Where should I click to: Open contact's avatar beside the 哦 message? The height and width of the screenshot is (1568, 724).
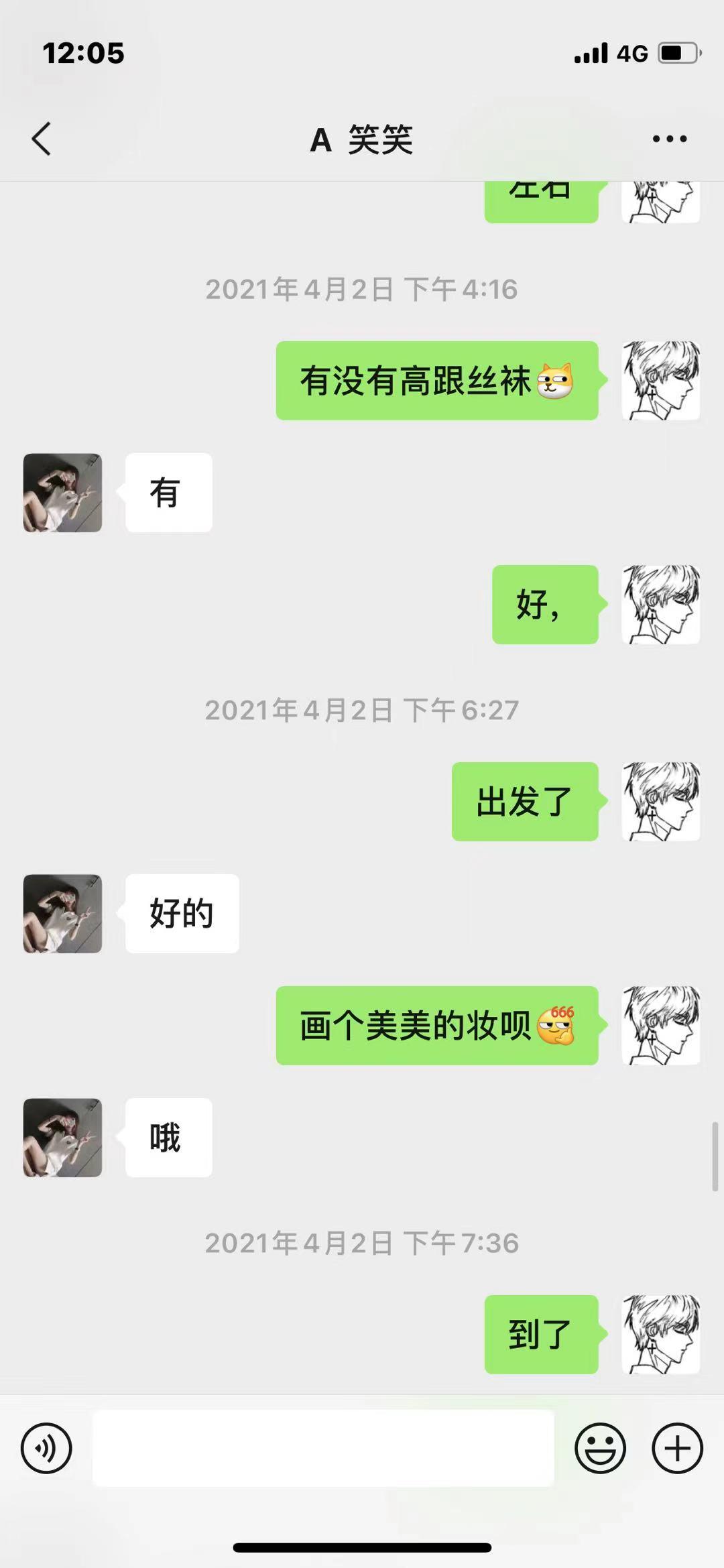62,1138
